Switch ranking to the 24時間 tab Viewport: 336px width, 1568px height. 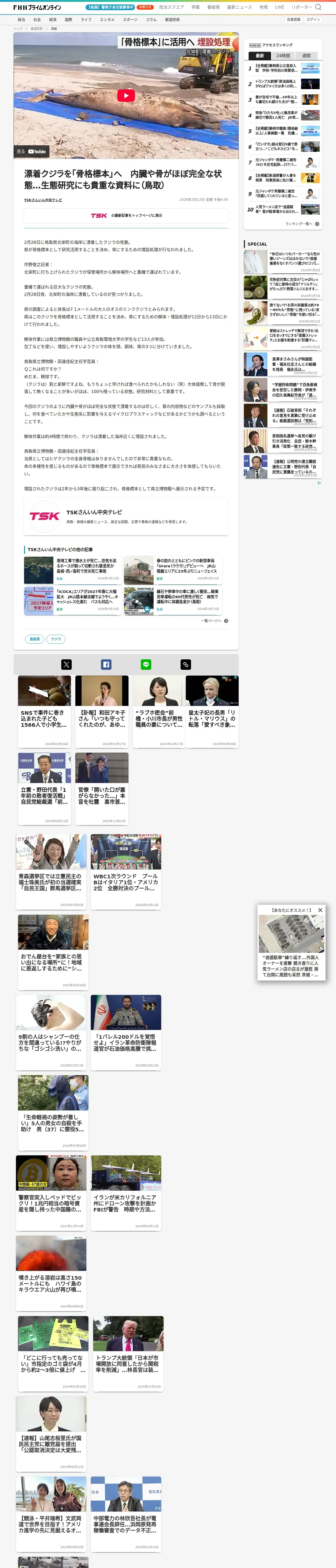[283, 55]
